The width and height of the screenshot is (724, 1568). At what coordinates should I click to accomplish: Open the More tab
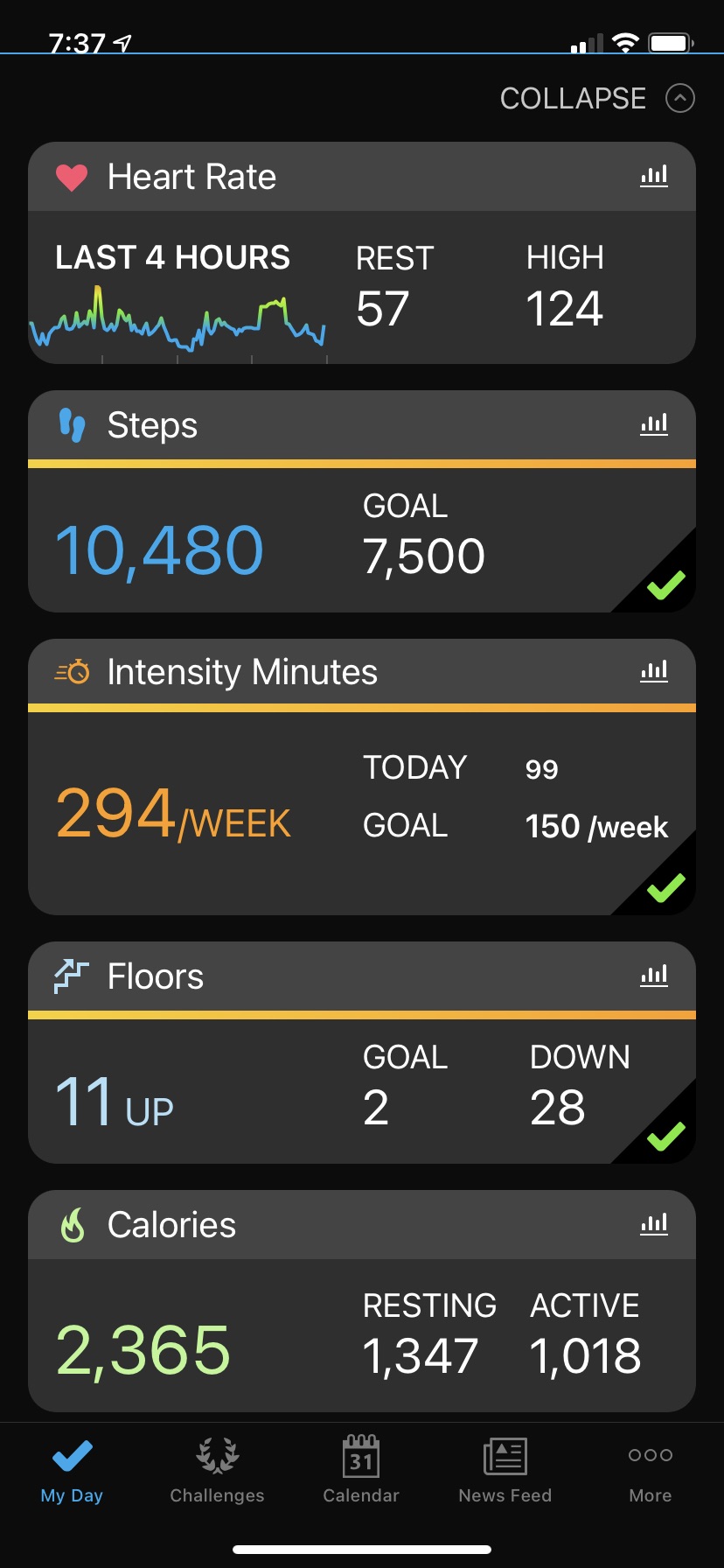(650, 1471)
